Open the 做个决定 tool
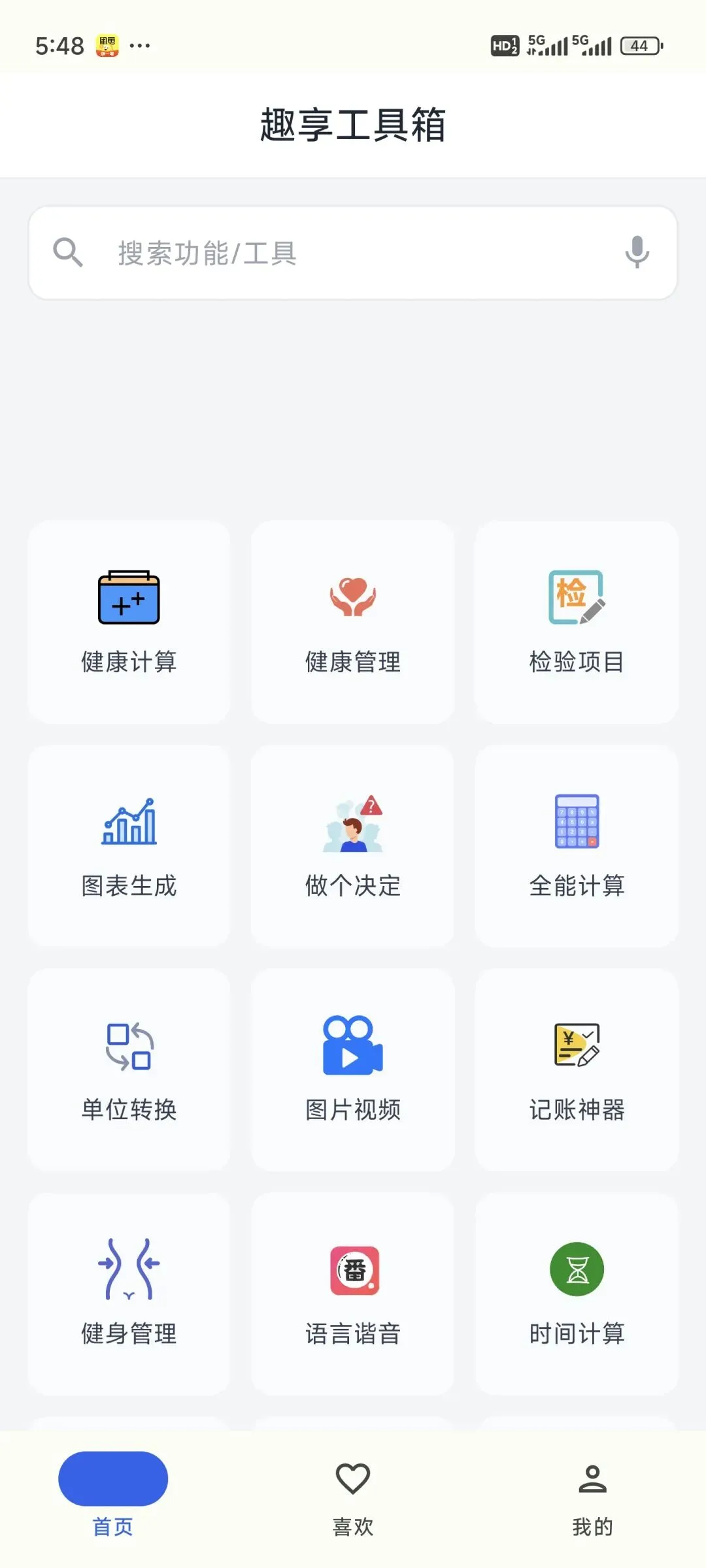 [353, 846]
